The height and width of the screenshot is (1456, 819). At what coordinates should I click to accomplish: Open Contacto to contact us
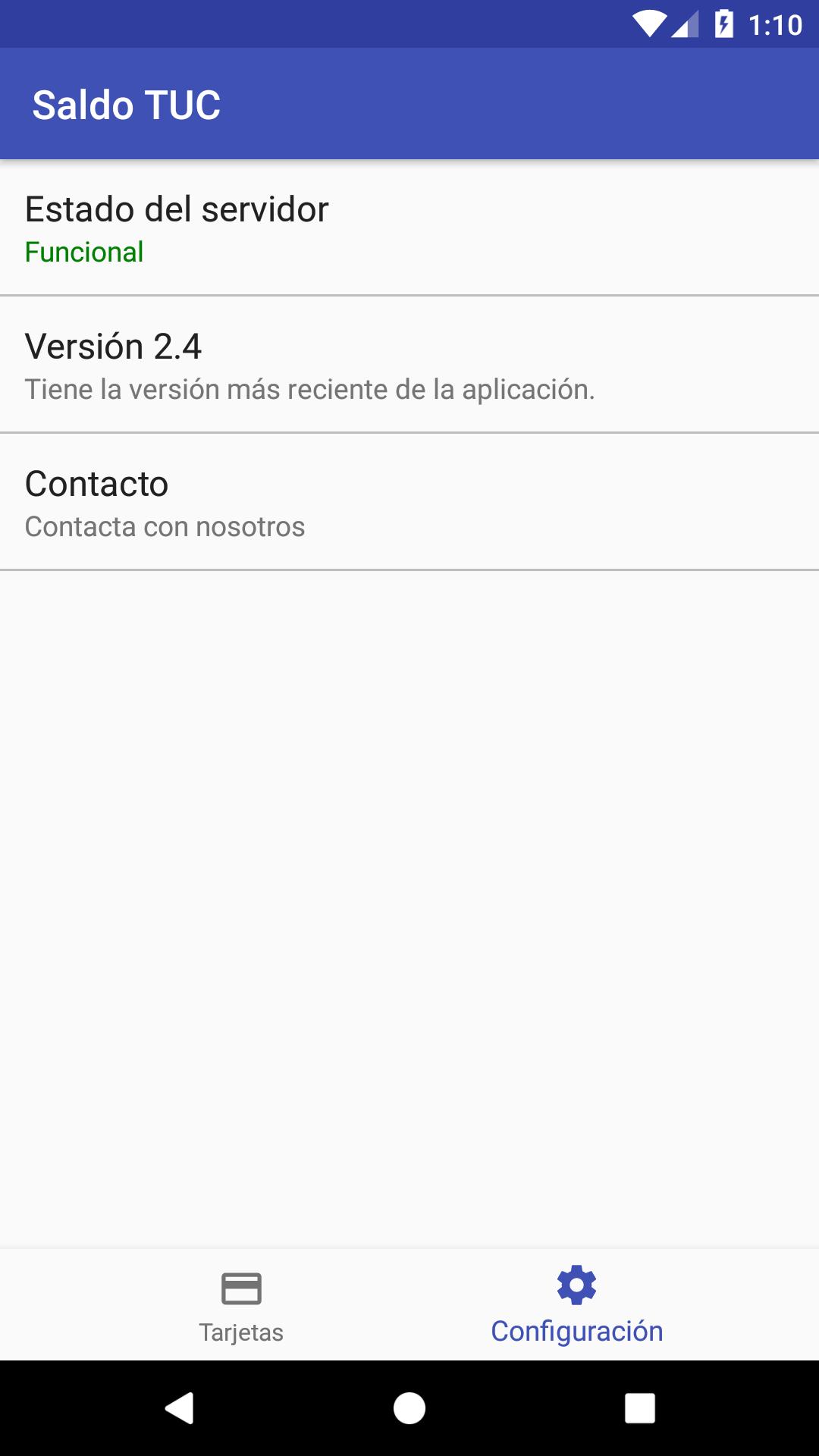(x=409, y=503)
